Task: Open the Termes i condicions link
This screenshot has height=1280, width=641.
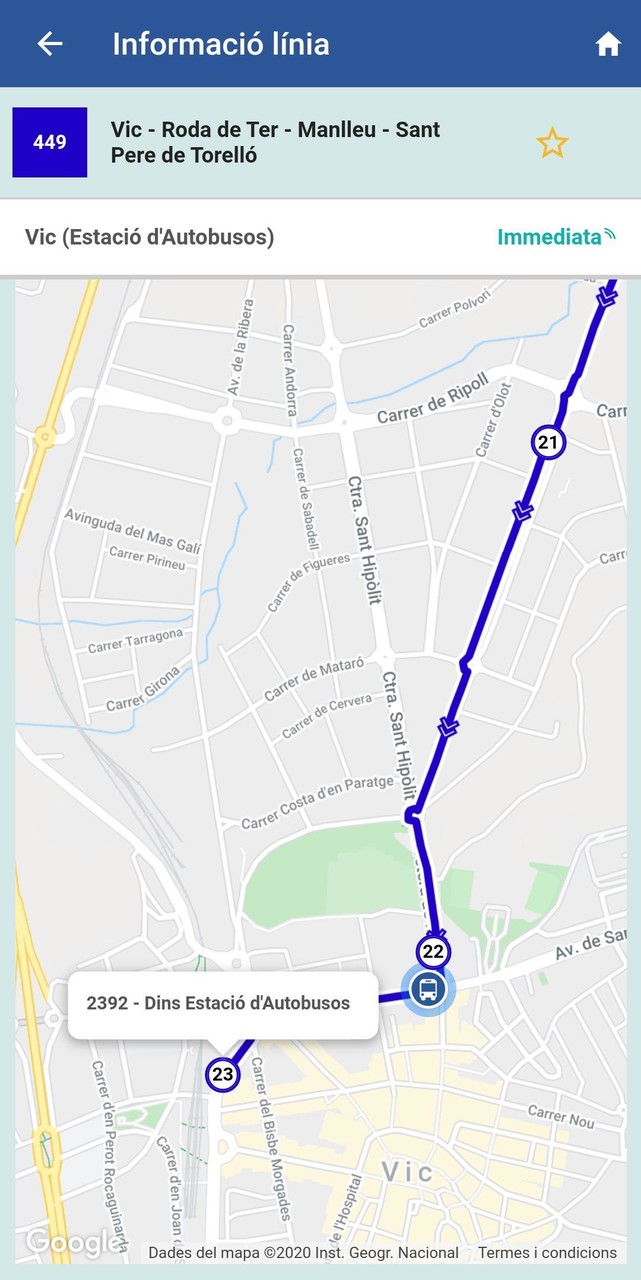Action: pyautogui.click(x=547, y=1253)
